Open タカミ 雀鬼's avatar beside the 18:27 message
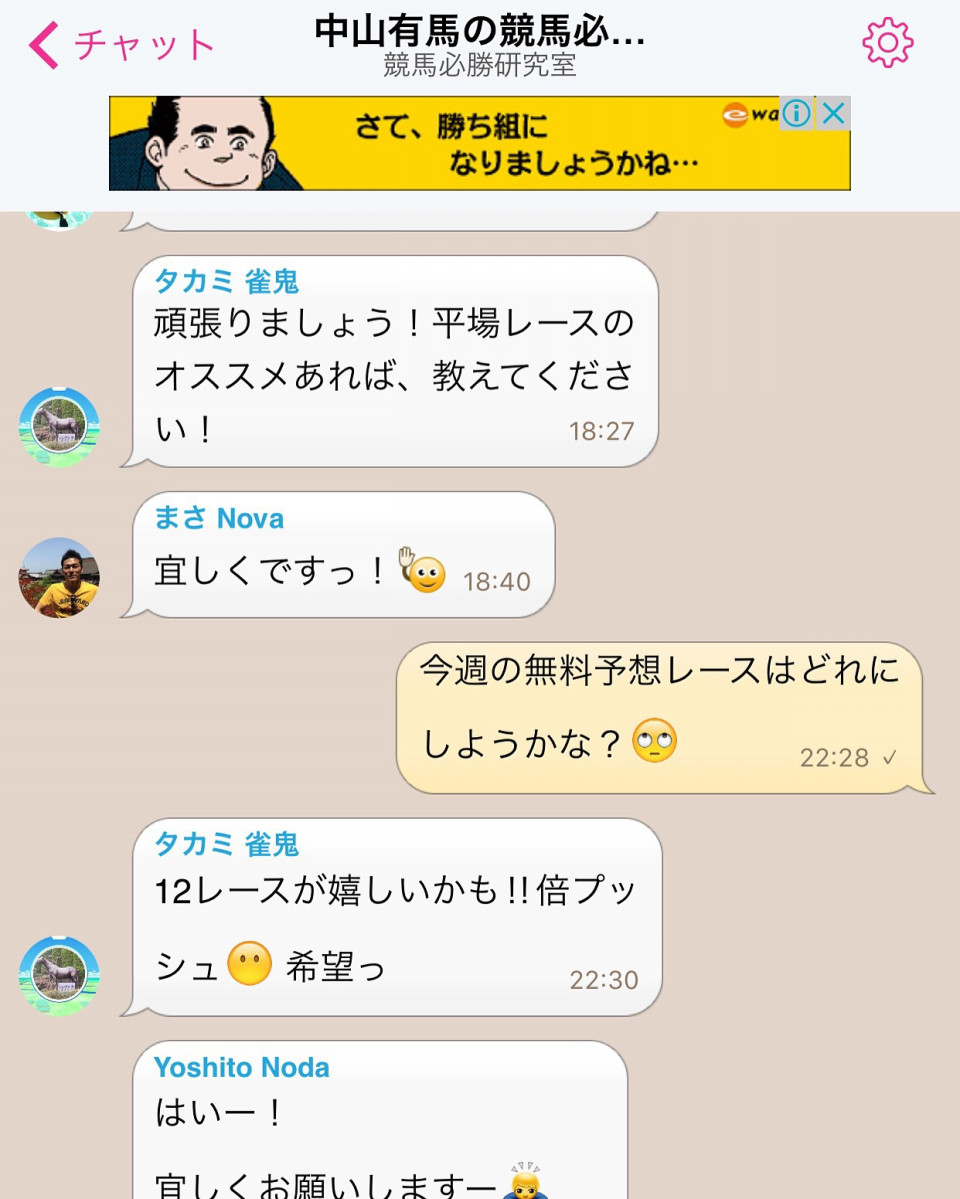 pyautogui.click(x=59, y=427)
